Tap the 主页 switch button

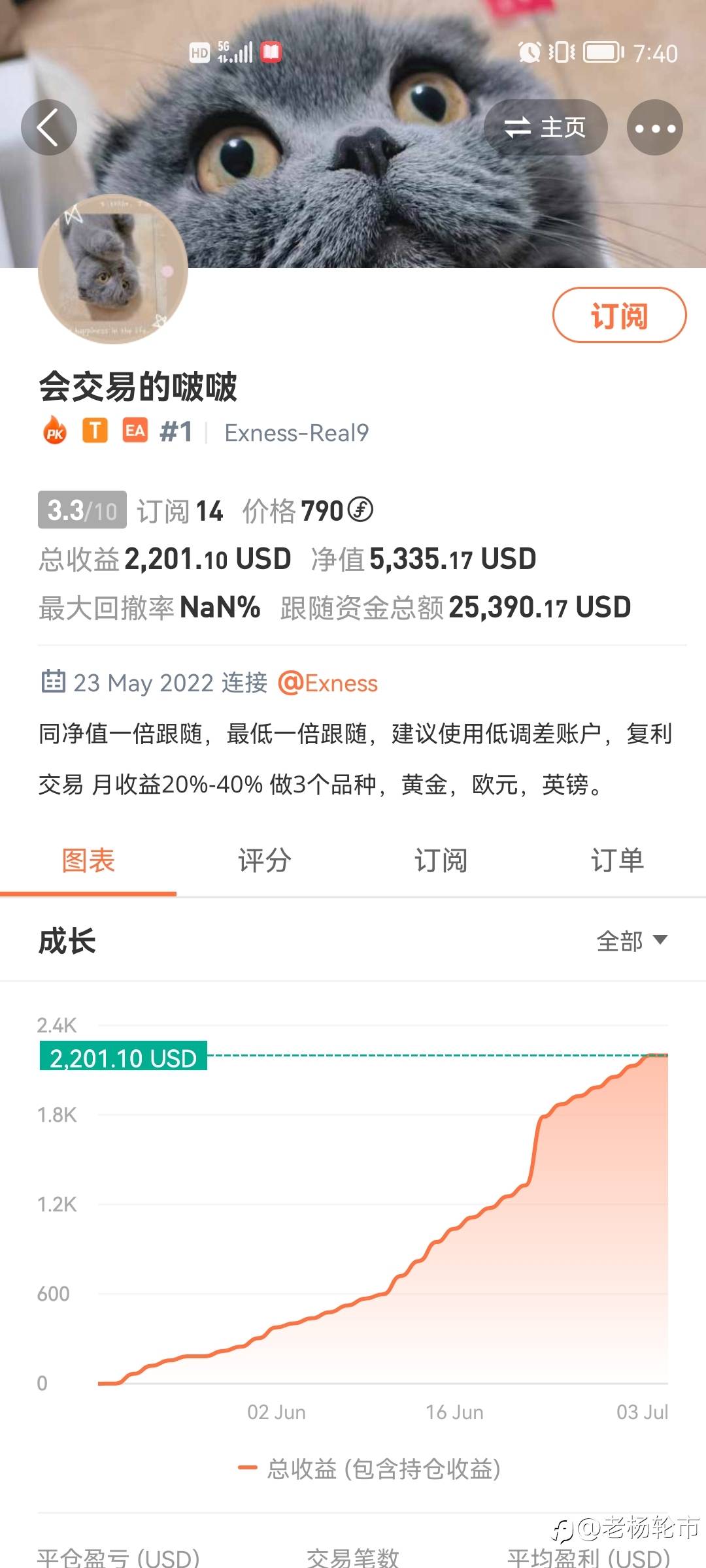tap(546, 127)
